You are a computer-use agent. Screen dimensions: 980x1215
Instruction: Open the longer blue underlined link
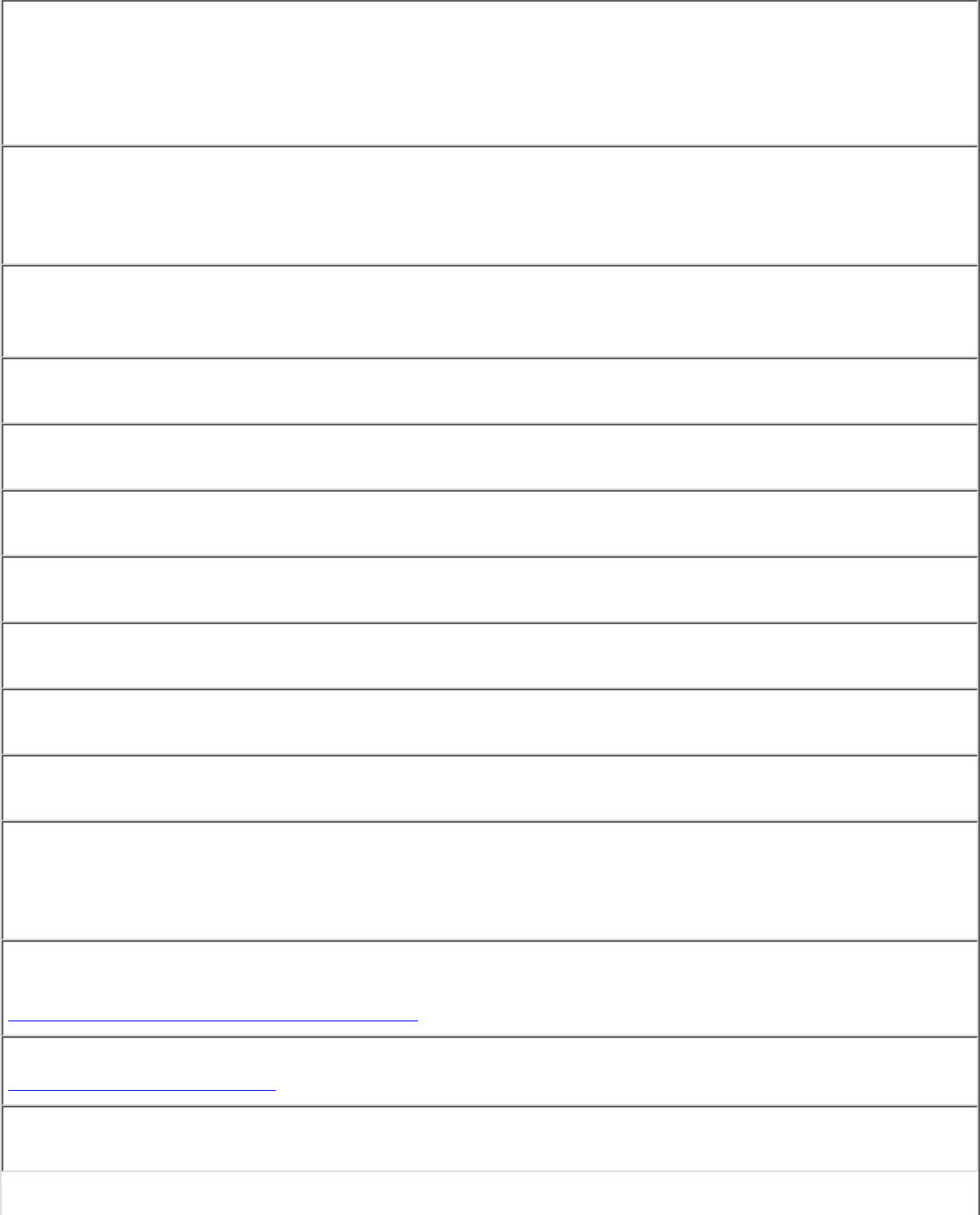tap(213, 1015)
